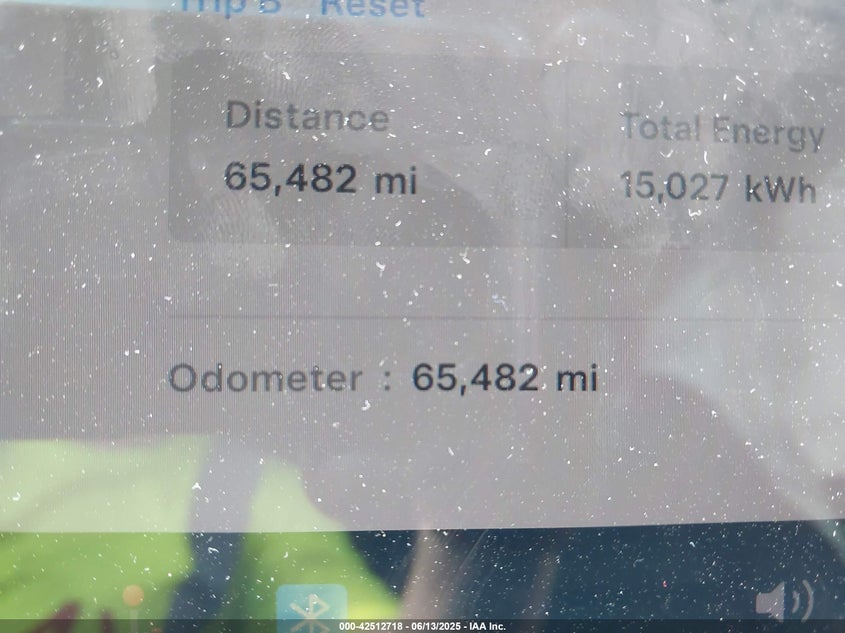The width and height of the screenshot is (845, 633).
Task: Tap the volume speaker icon
Action: point(783,601)
